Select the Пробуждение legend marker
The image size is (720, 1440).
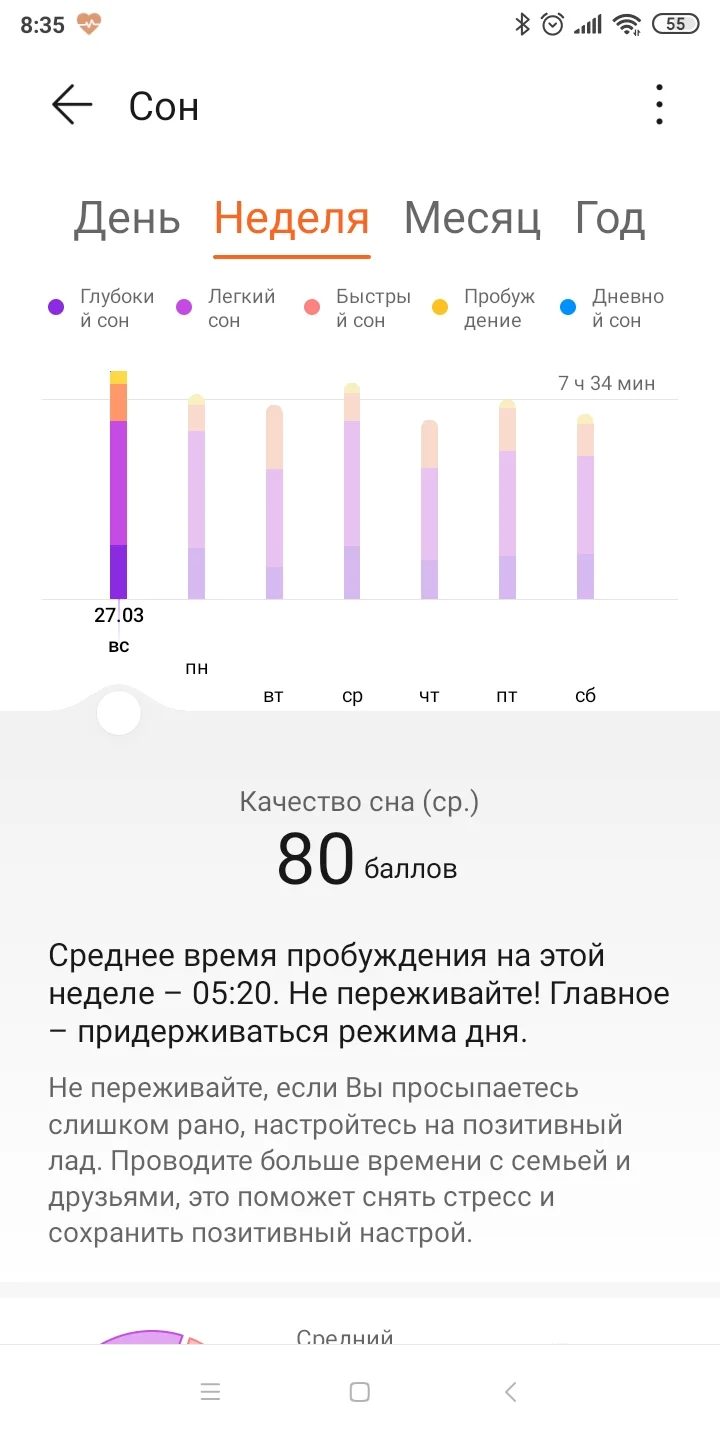point(439,306)
